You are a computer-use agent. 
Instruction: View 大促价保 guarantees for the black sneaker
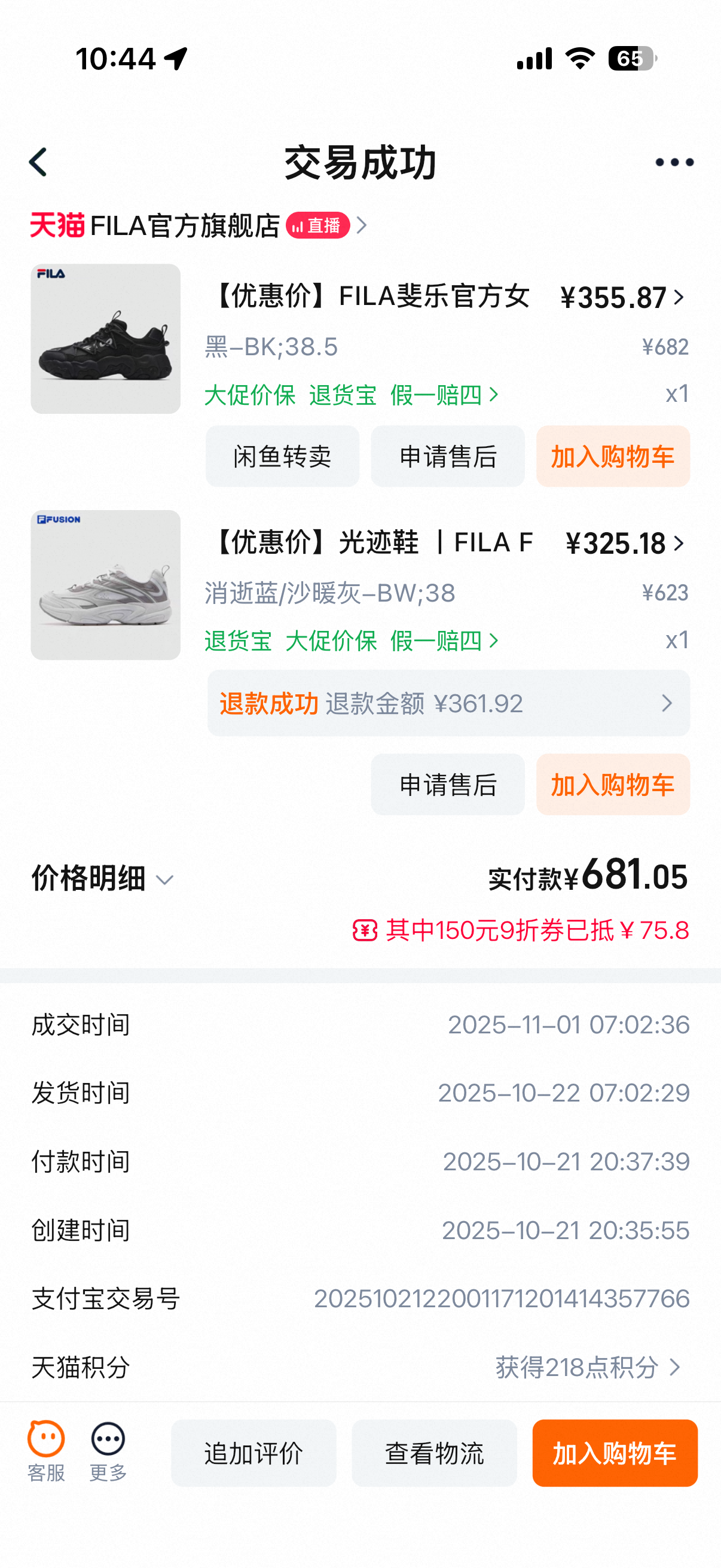click(250, 396)
